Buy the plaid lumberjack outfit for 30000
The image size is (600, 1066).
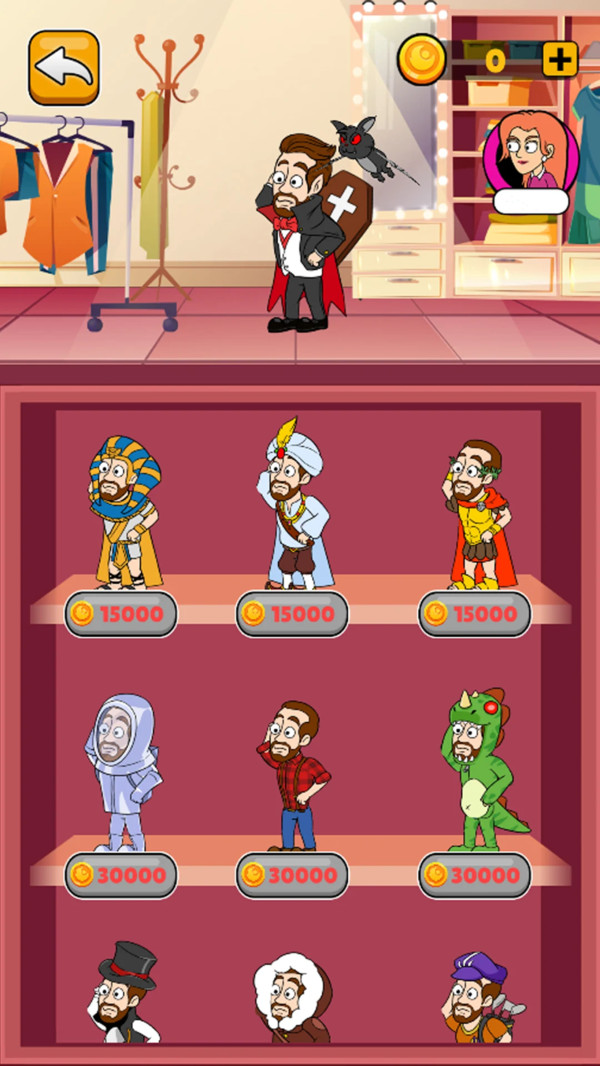point(292,875)
